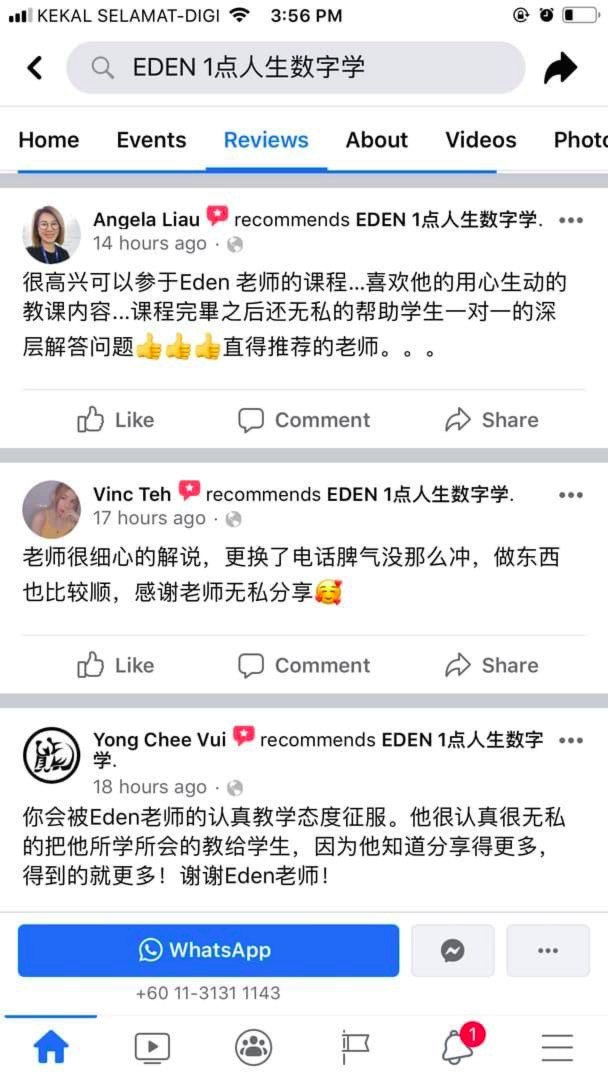Share the page via the top arrow icon

[560, 68]
